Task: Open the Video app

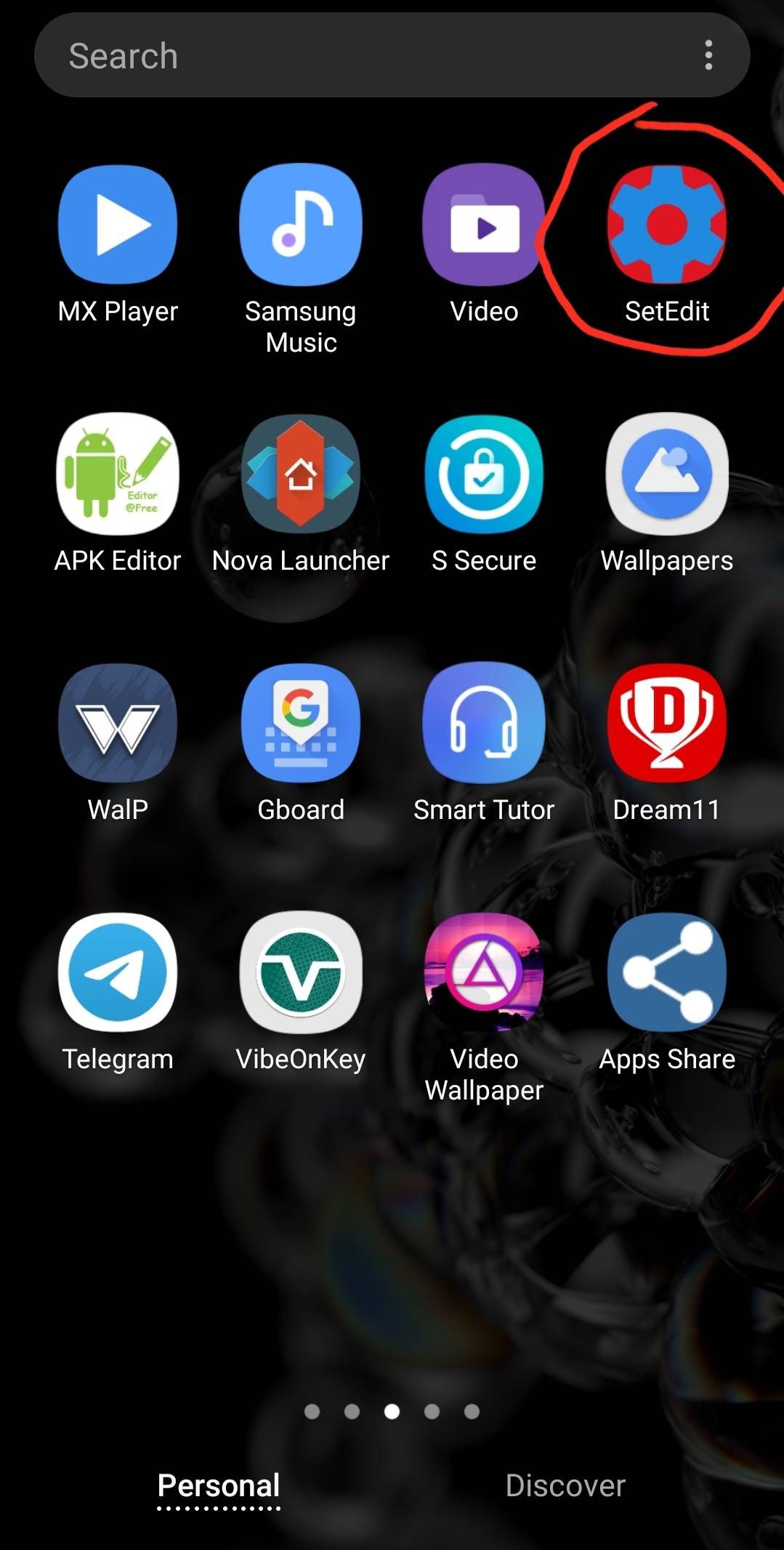Action: pyautogui.click(x=484, y=225)
